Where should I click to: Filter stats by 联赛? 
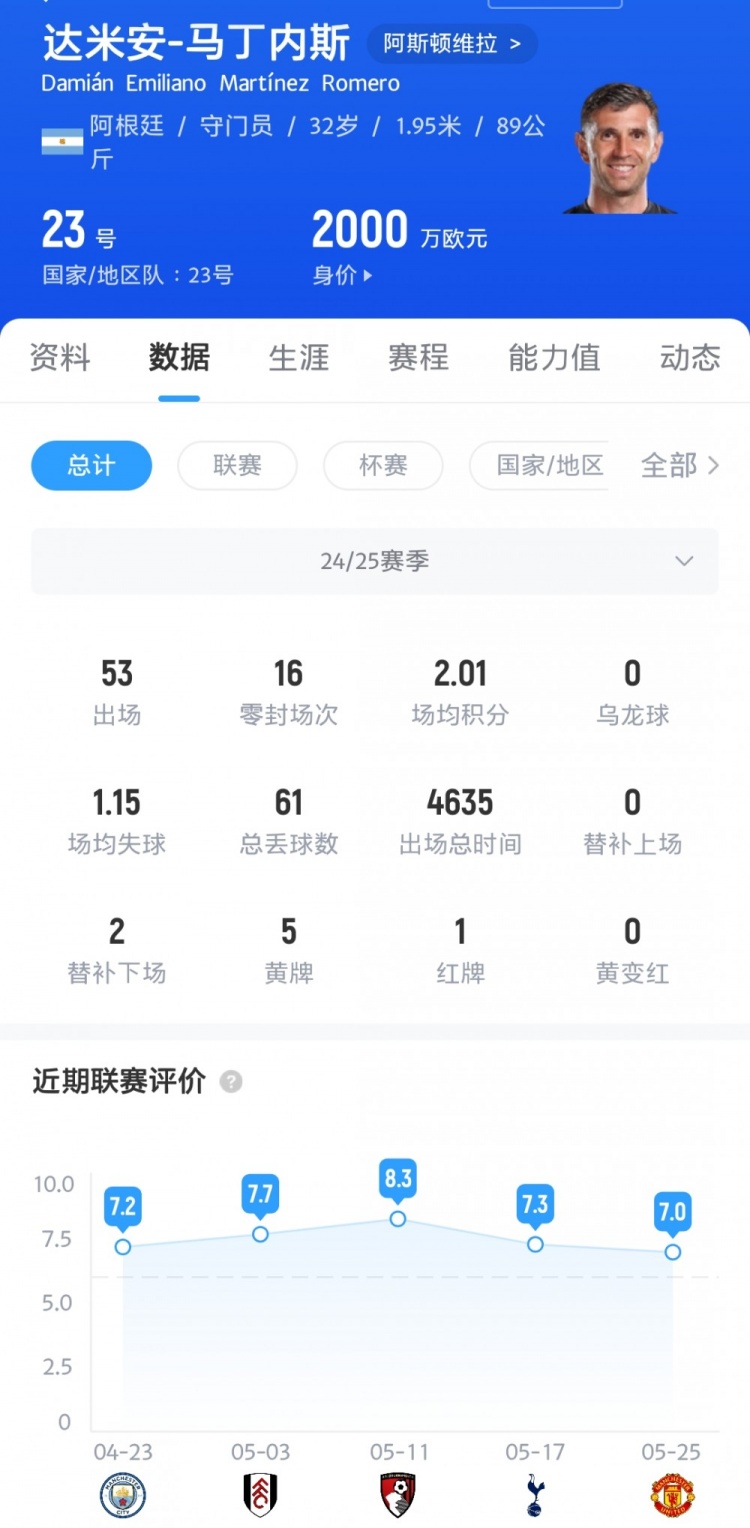tap(237, 465)
